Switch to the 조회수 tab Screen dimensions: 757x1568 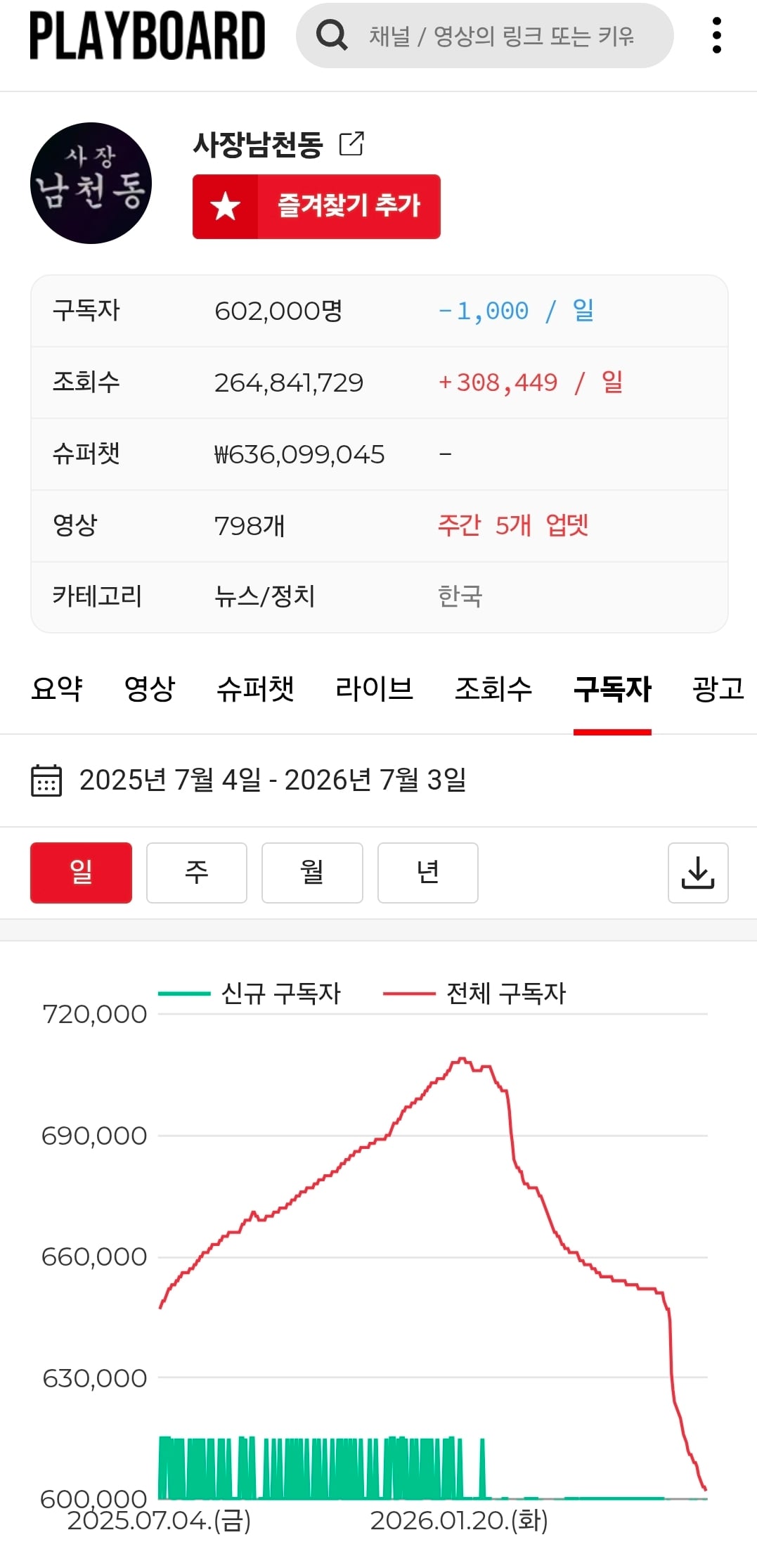[493, 688]
